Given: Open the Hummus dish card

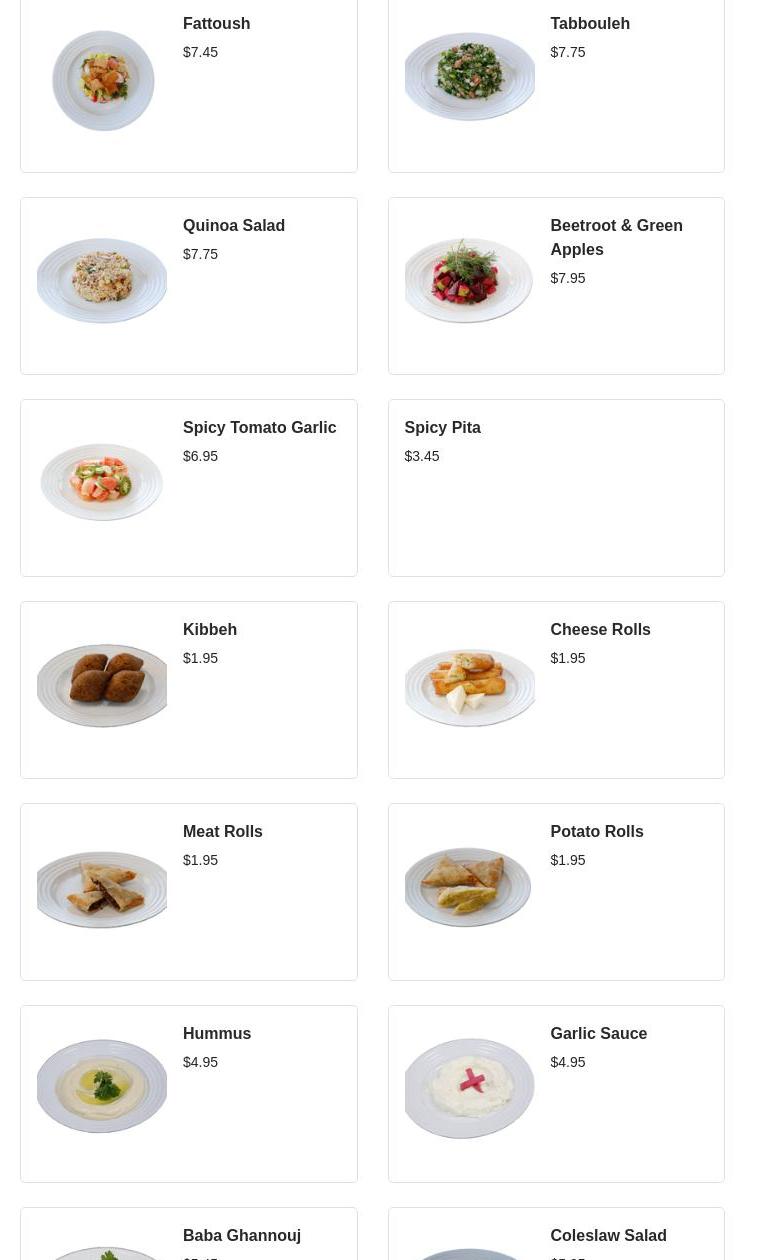Looking at the screenshot, I should (188, 1094).
